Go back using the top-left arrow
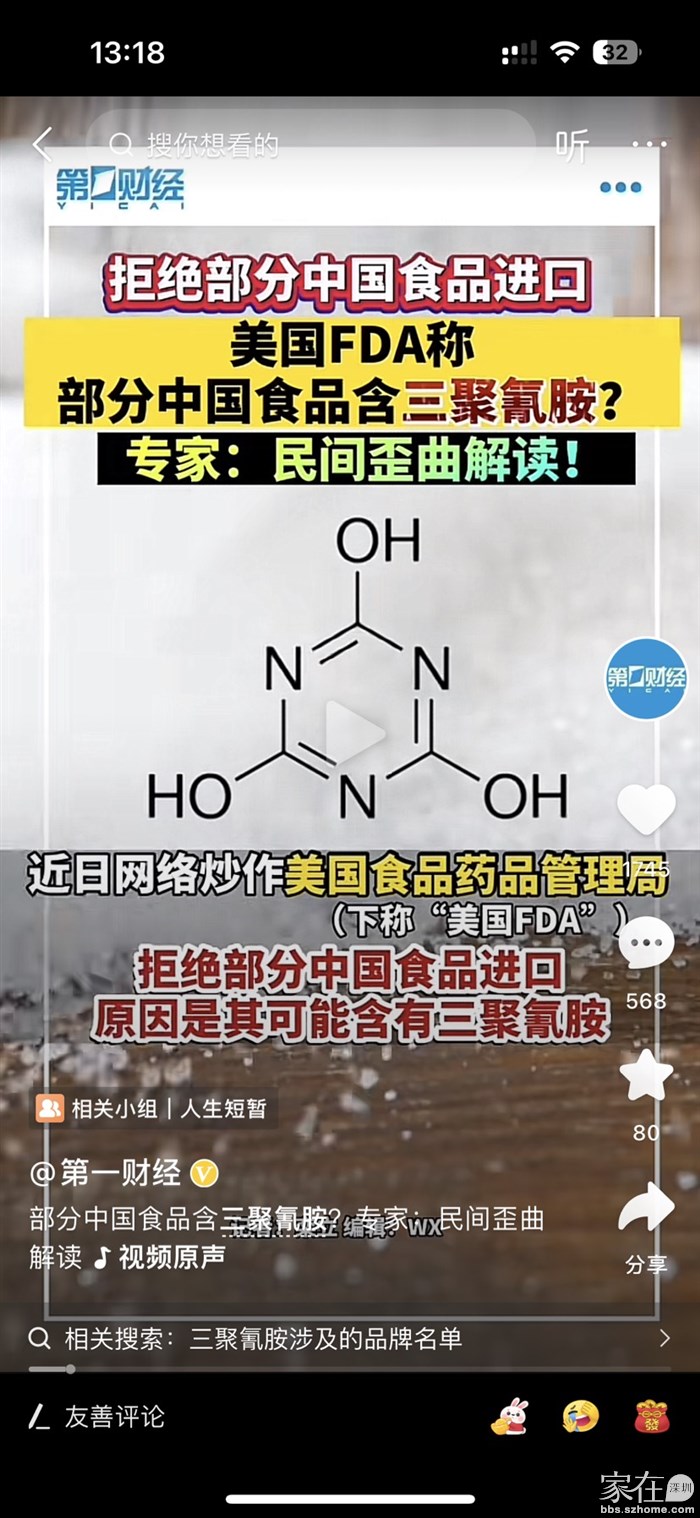The width and height of the screenshot is (700, 1518). pyautogui.click(x=42, y=146)
